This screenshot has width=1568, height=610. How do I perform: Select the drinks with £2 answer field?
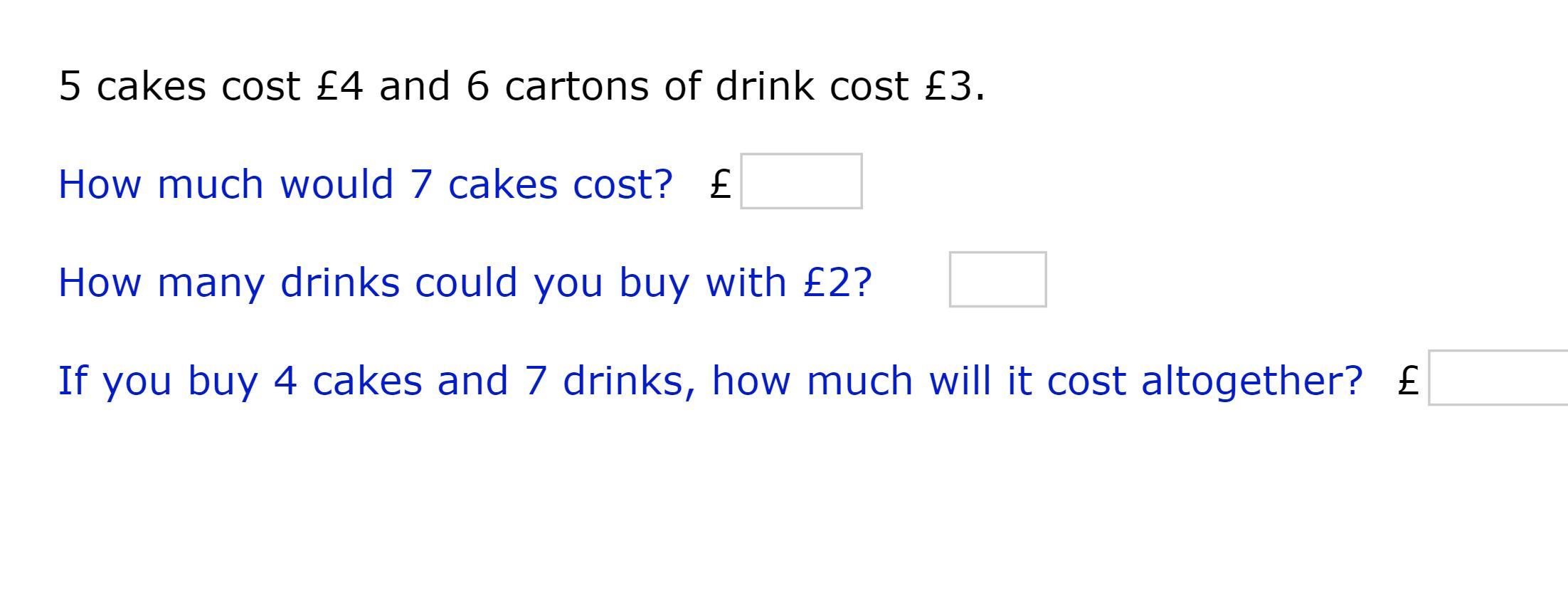(997, 279)
